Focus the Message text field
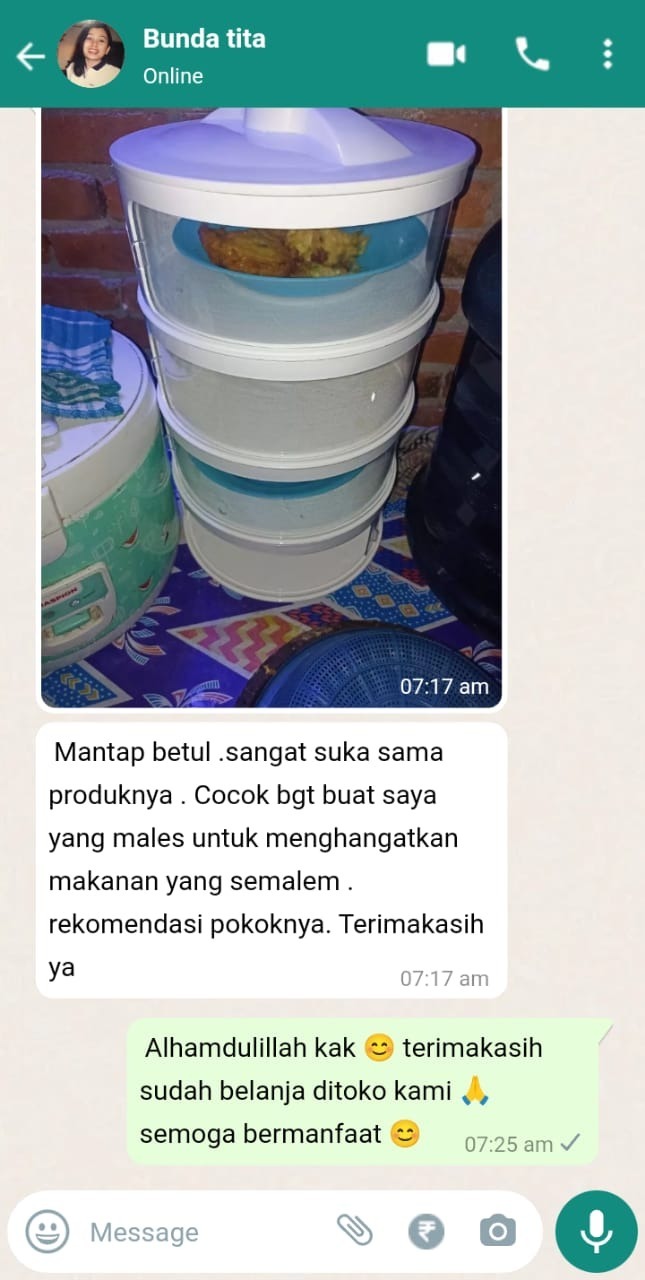Image resolution: width=645 pixels, height=1280 pixels. (200, 1232)
